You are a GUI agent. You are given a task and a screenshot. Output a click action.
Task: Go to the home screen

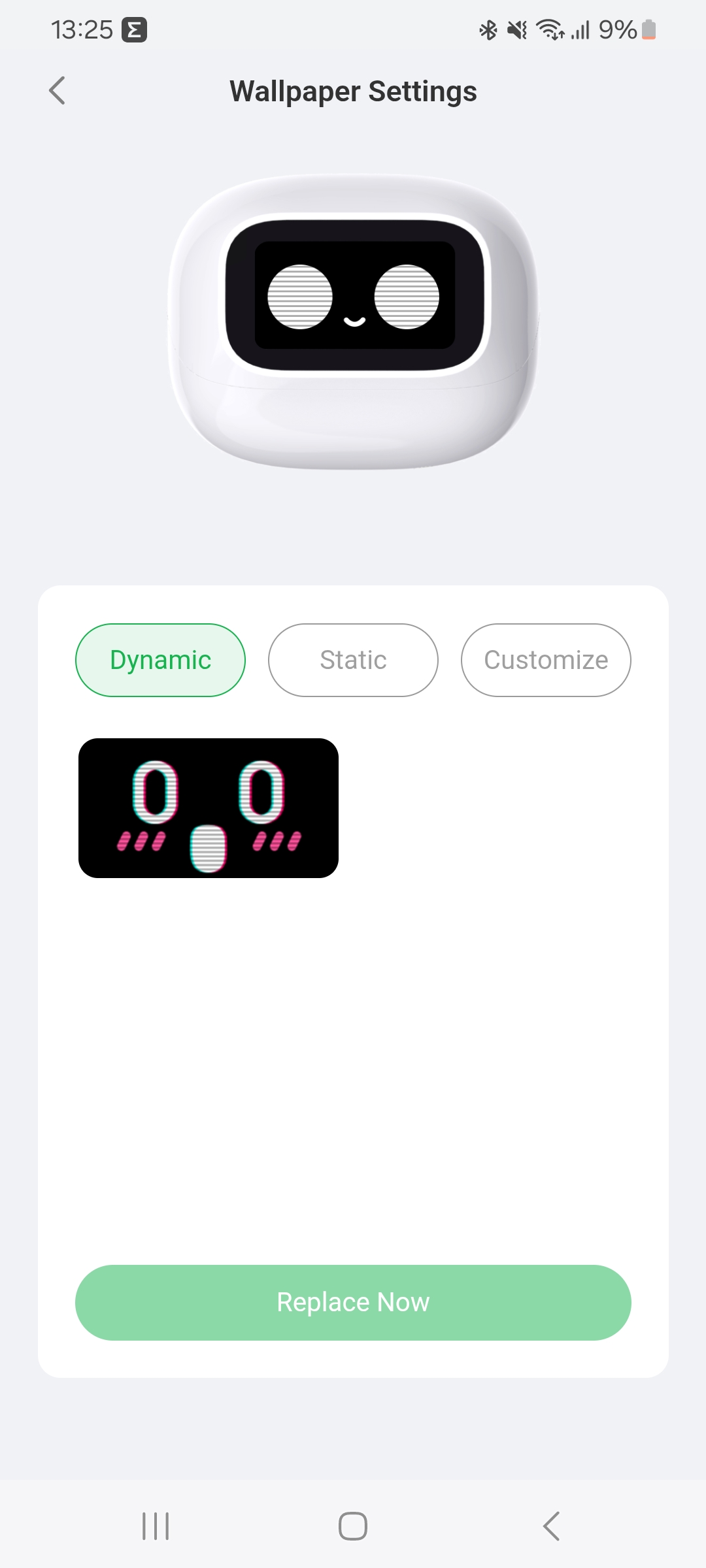353,1526
